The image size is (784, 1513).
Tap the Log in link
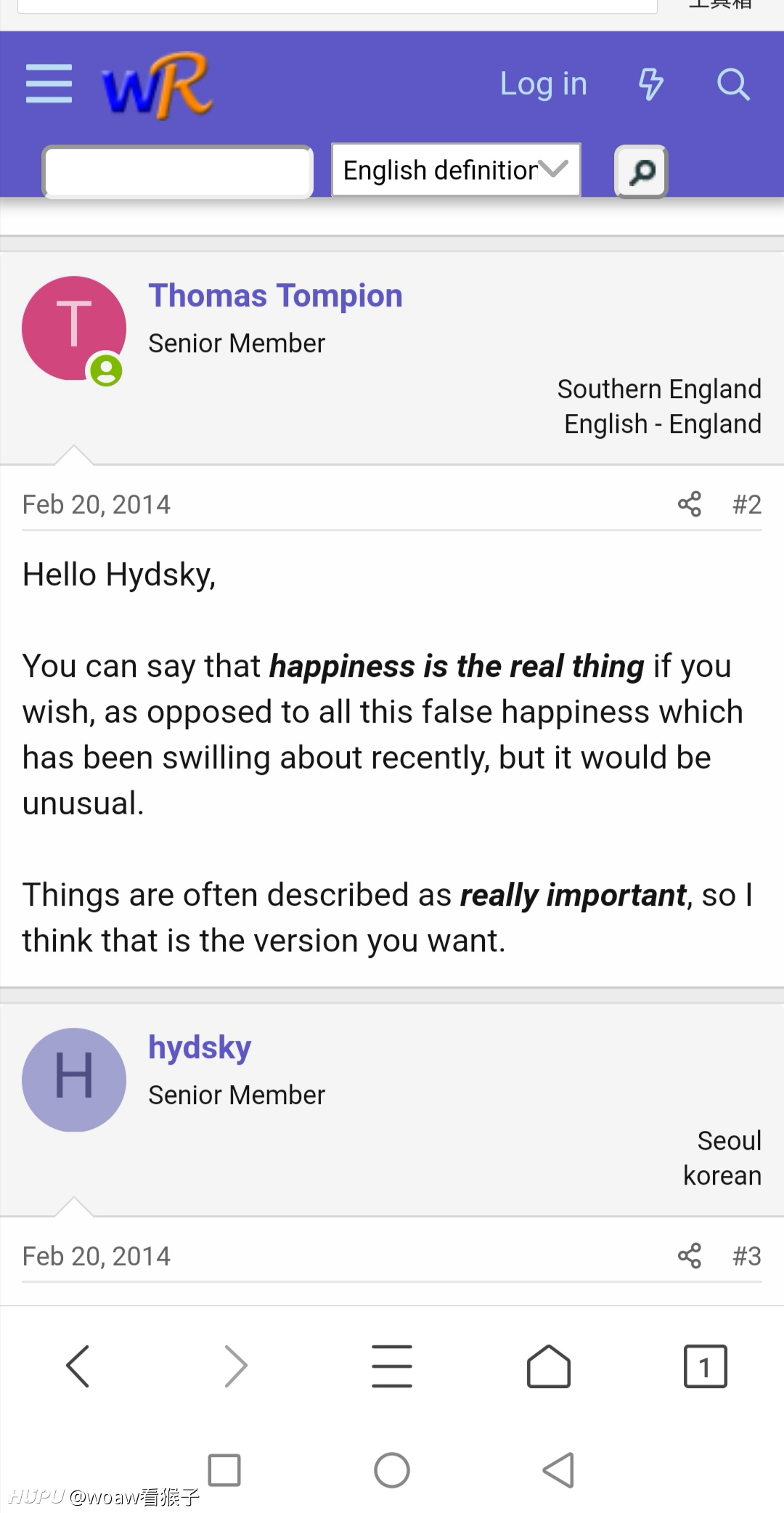pos(543,84)
